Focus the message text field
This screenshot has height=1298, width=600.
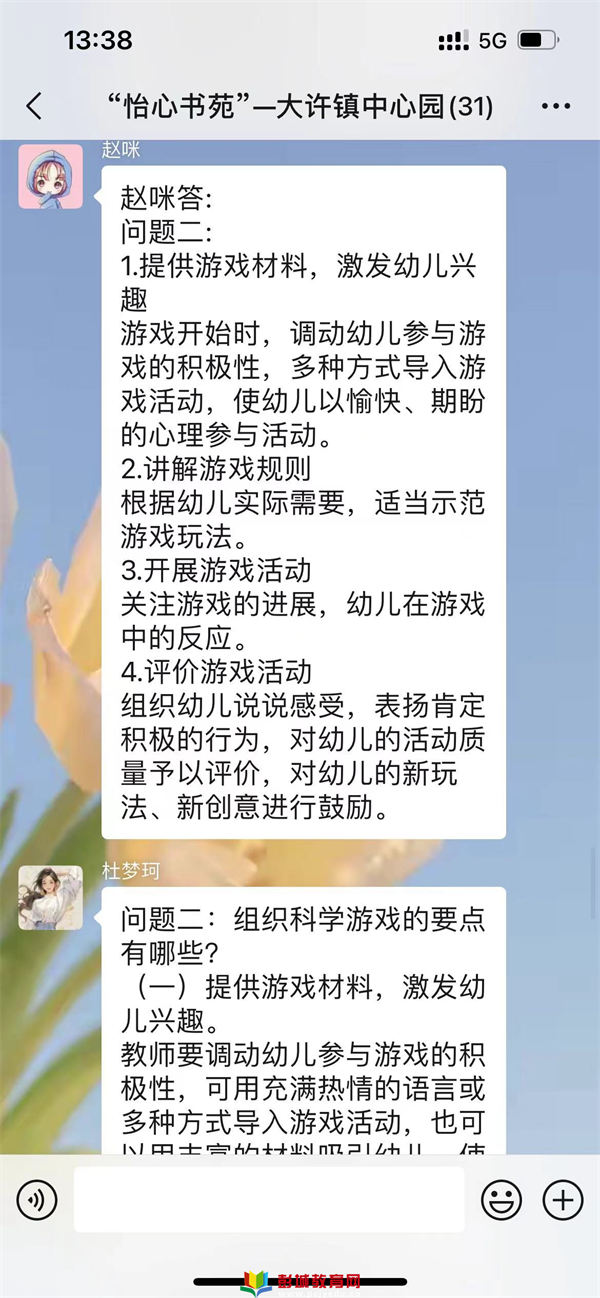tap(269, 1199)
